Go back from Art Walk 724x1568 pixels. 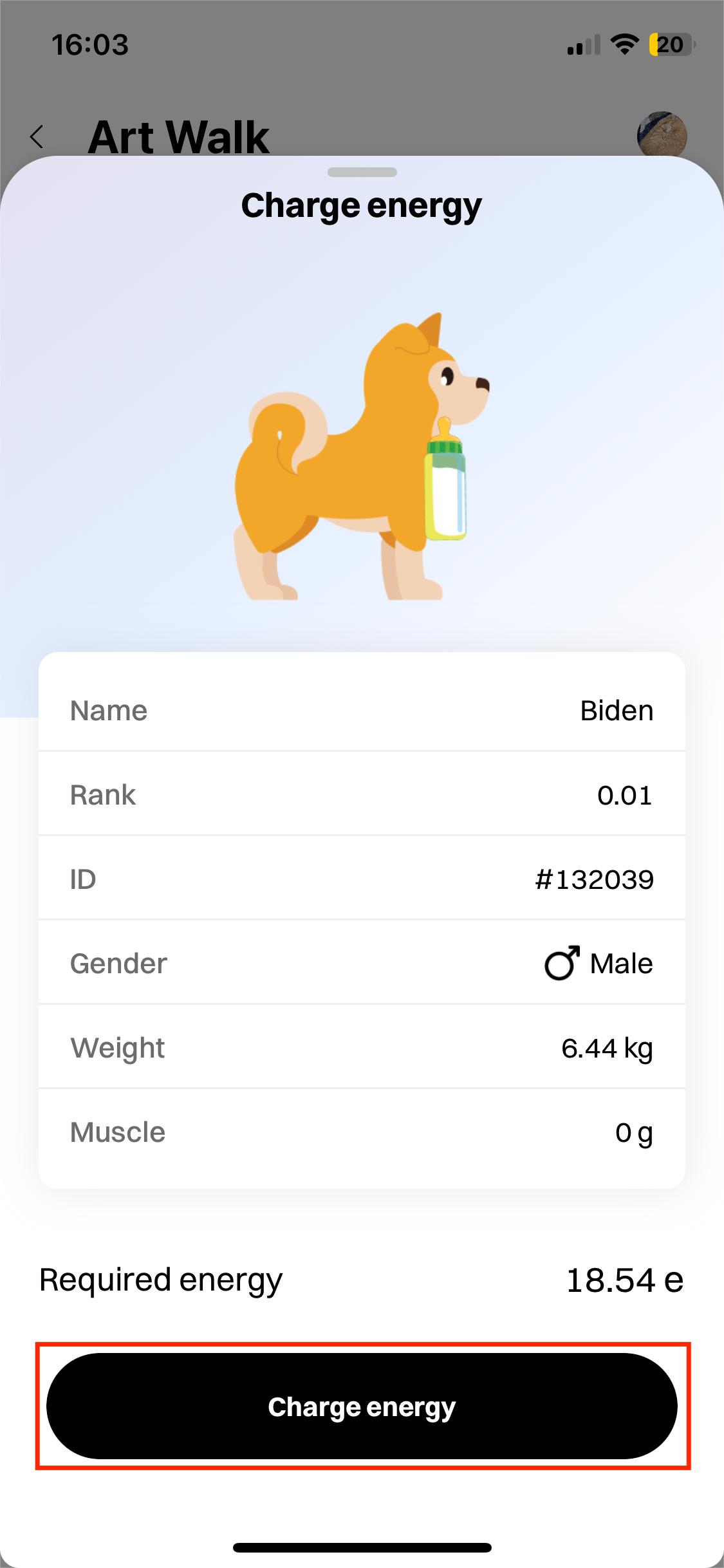pyautogui.click(x=37, y=136)
